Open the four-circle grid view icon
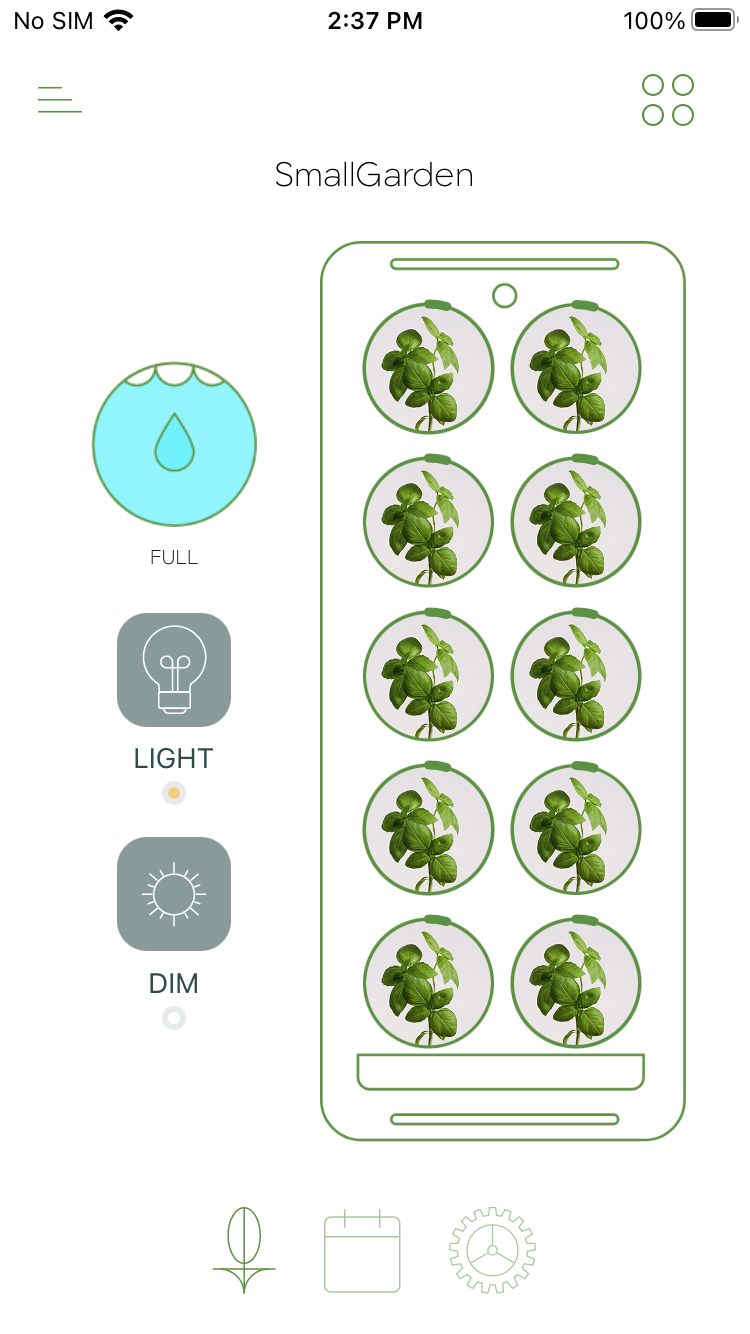This screenshot has height=1334, width=750. coord(668,100)
